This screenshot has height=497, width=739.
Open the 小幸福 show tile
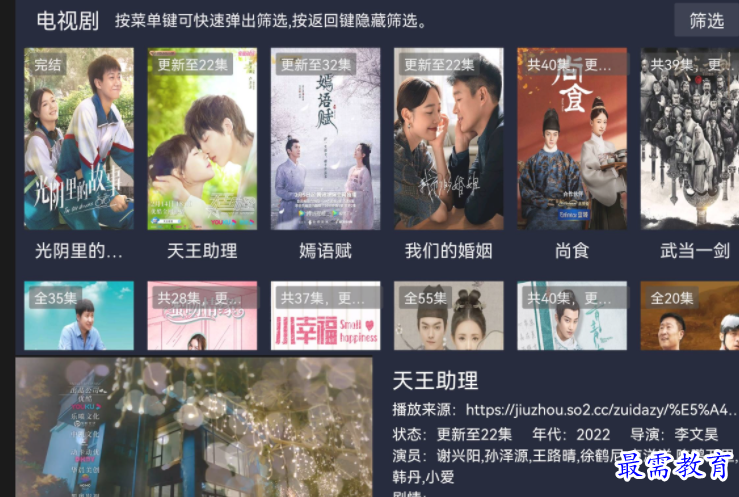(325, 316)
